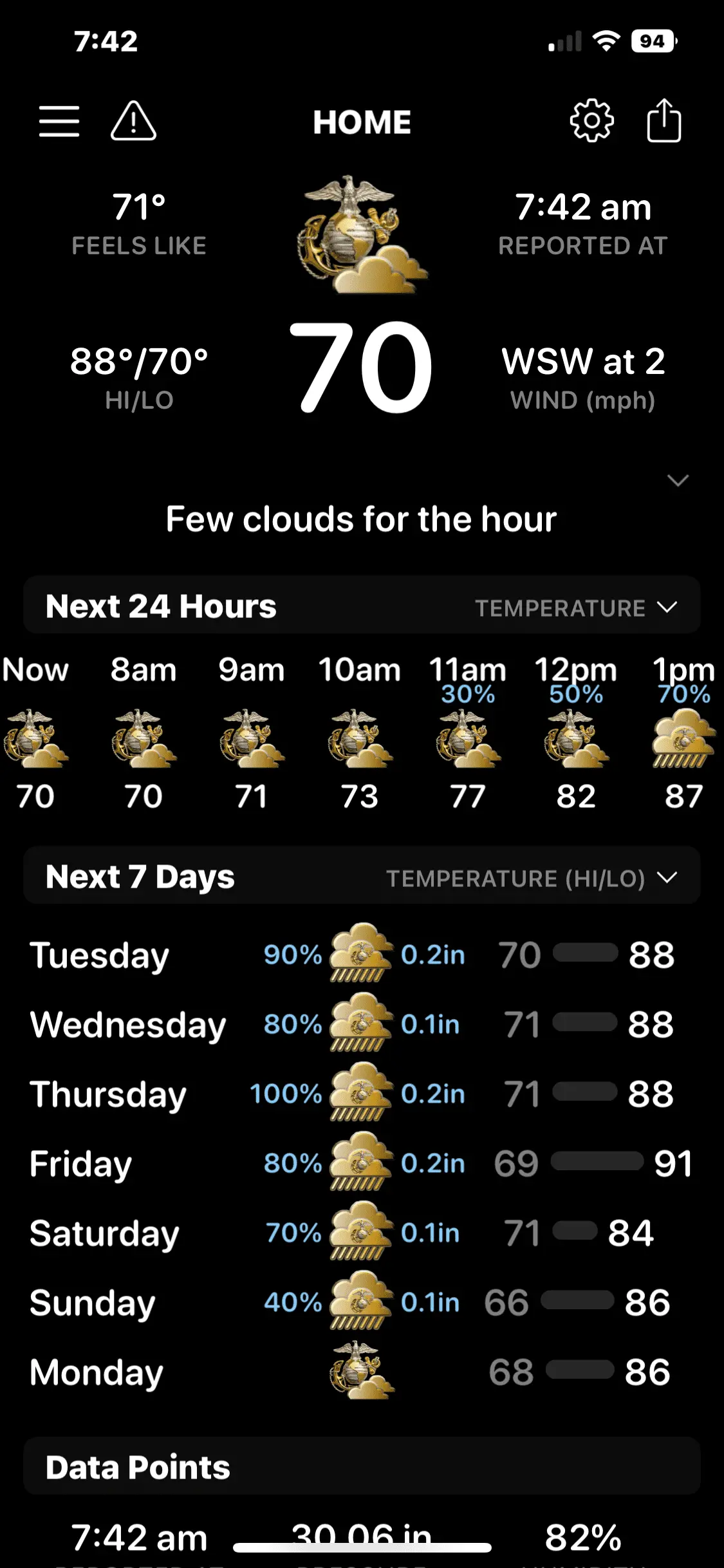The width and height of the screenshot is (724, 1568).
Task: Select the 1pm hourly forecast
Action: pos(683,734)
